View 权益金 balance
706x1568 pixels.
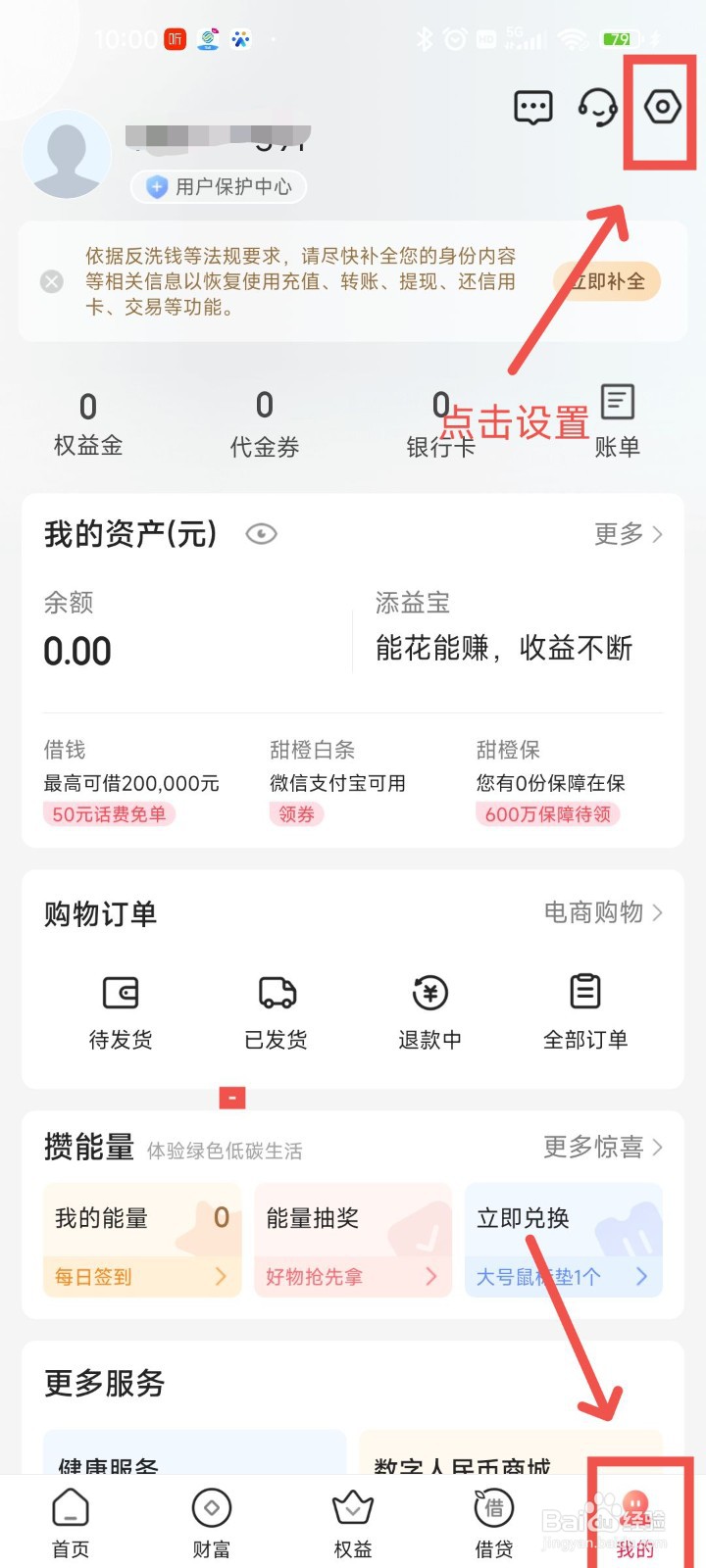(x=88, y=423)
